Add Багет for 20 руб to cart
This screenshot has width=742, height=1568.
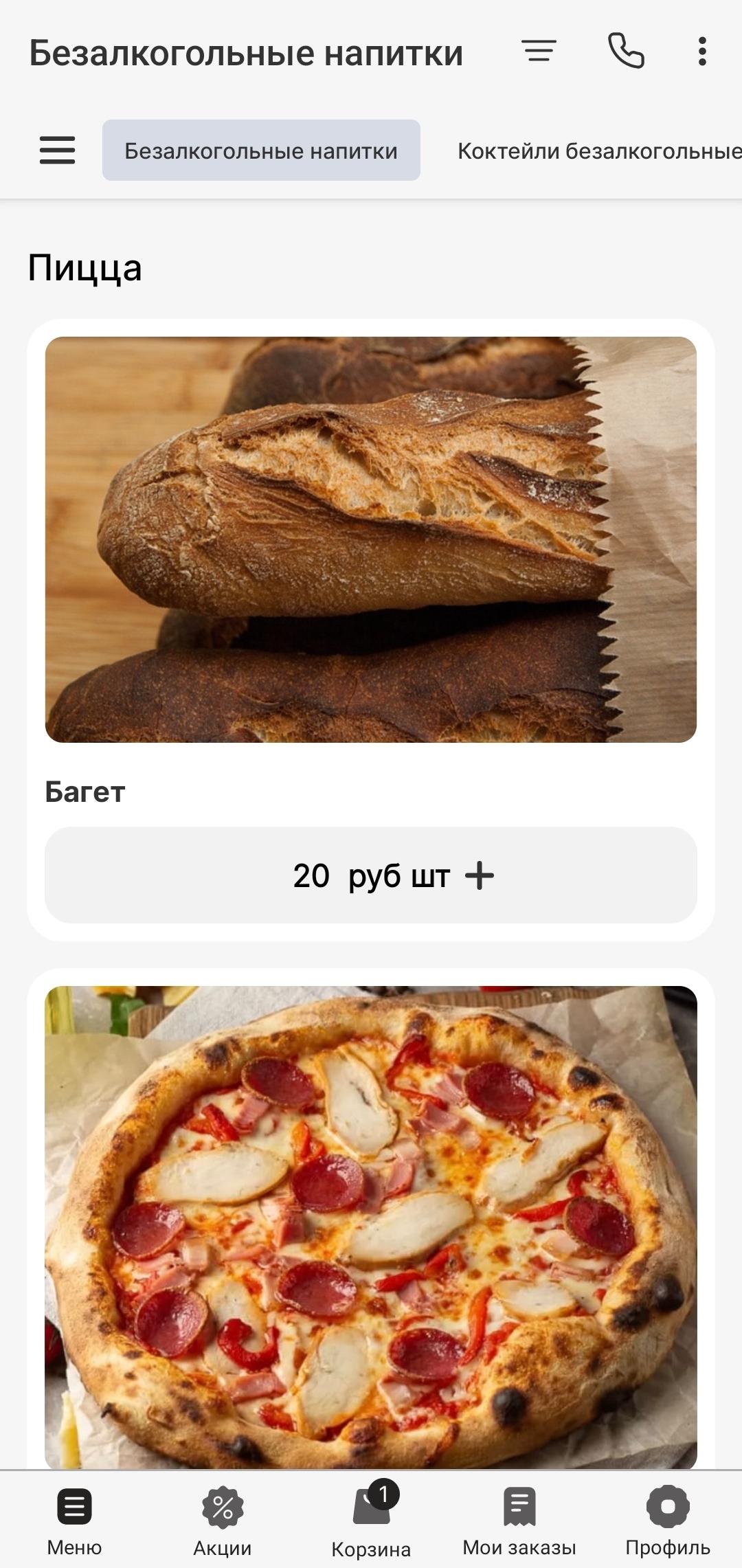(371, 875)
